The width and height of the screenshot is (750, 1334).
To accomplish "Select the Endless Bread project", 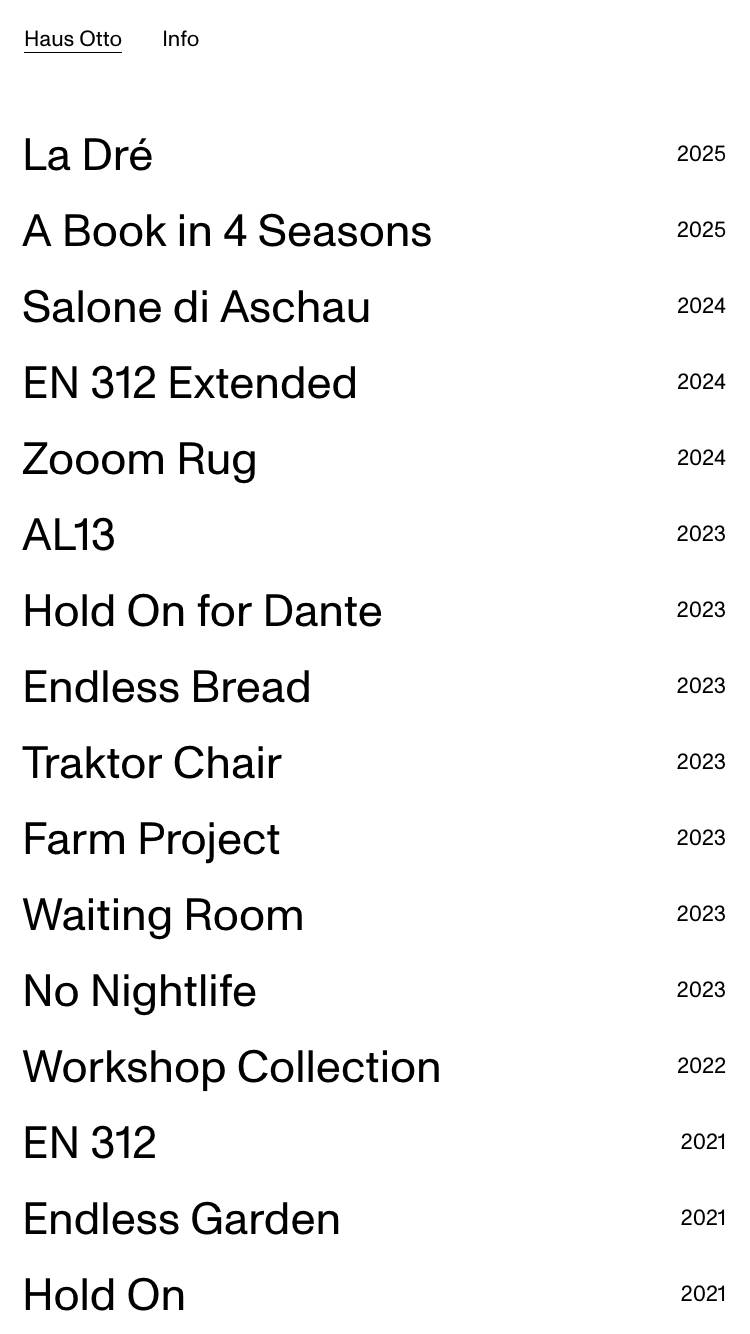I will pos(167,687).
